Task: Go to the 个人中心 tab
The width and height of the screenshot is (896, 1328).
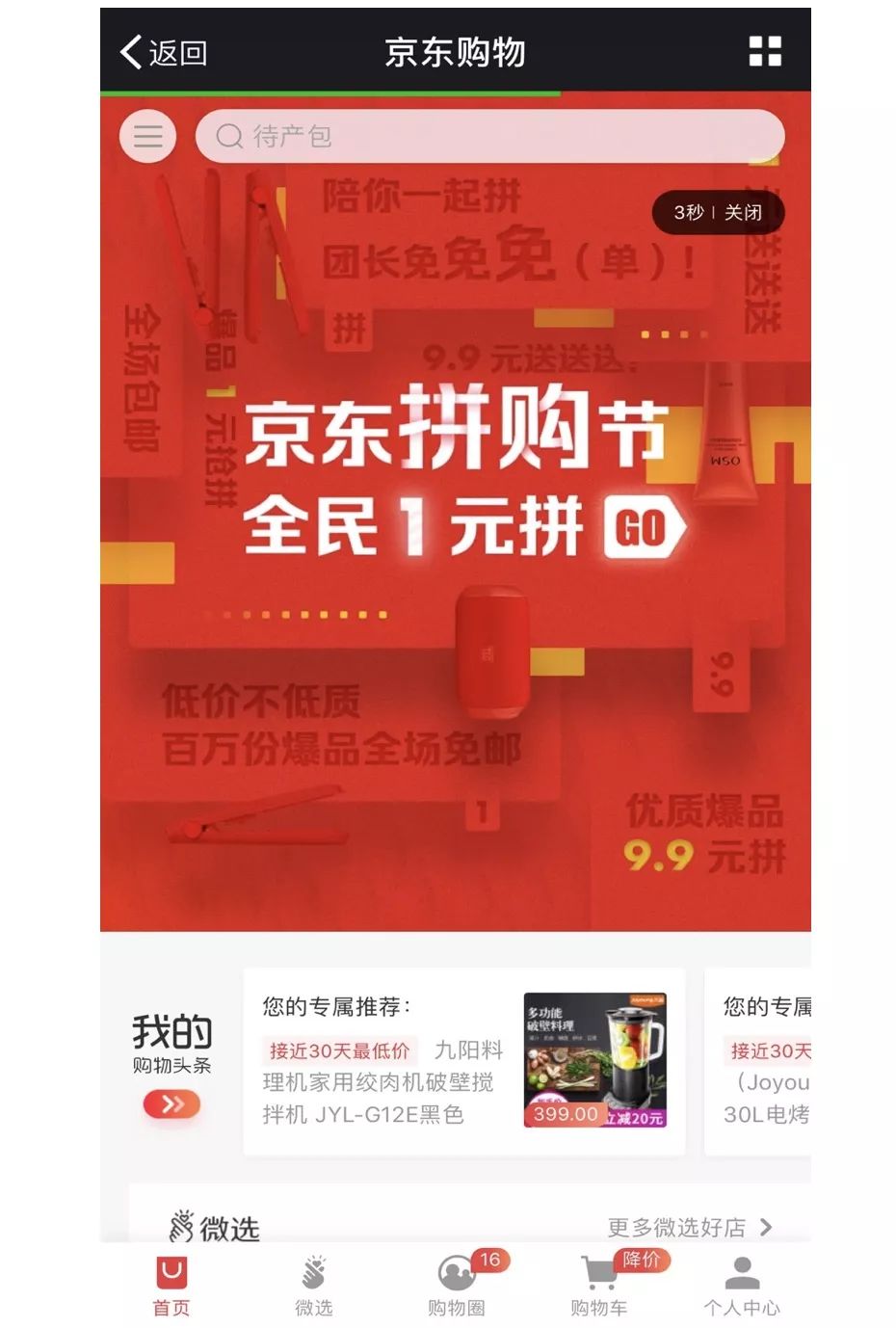Action: (741, 1286)
